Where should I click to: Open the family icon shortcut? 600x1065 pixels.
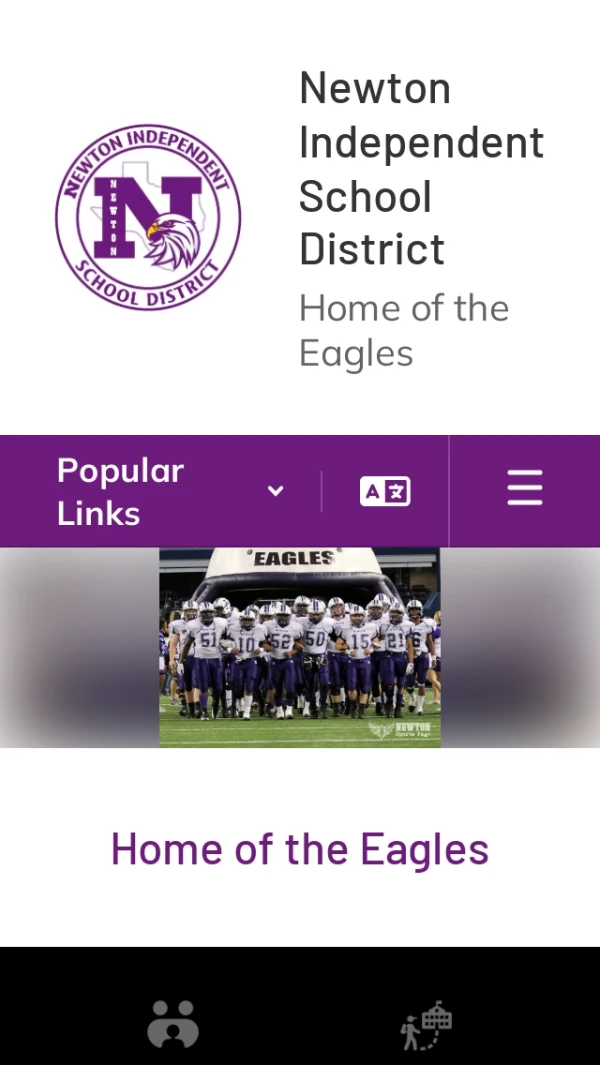[x=173, y=1024]
